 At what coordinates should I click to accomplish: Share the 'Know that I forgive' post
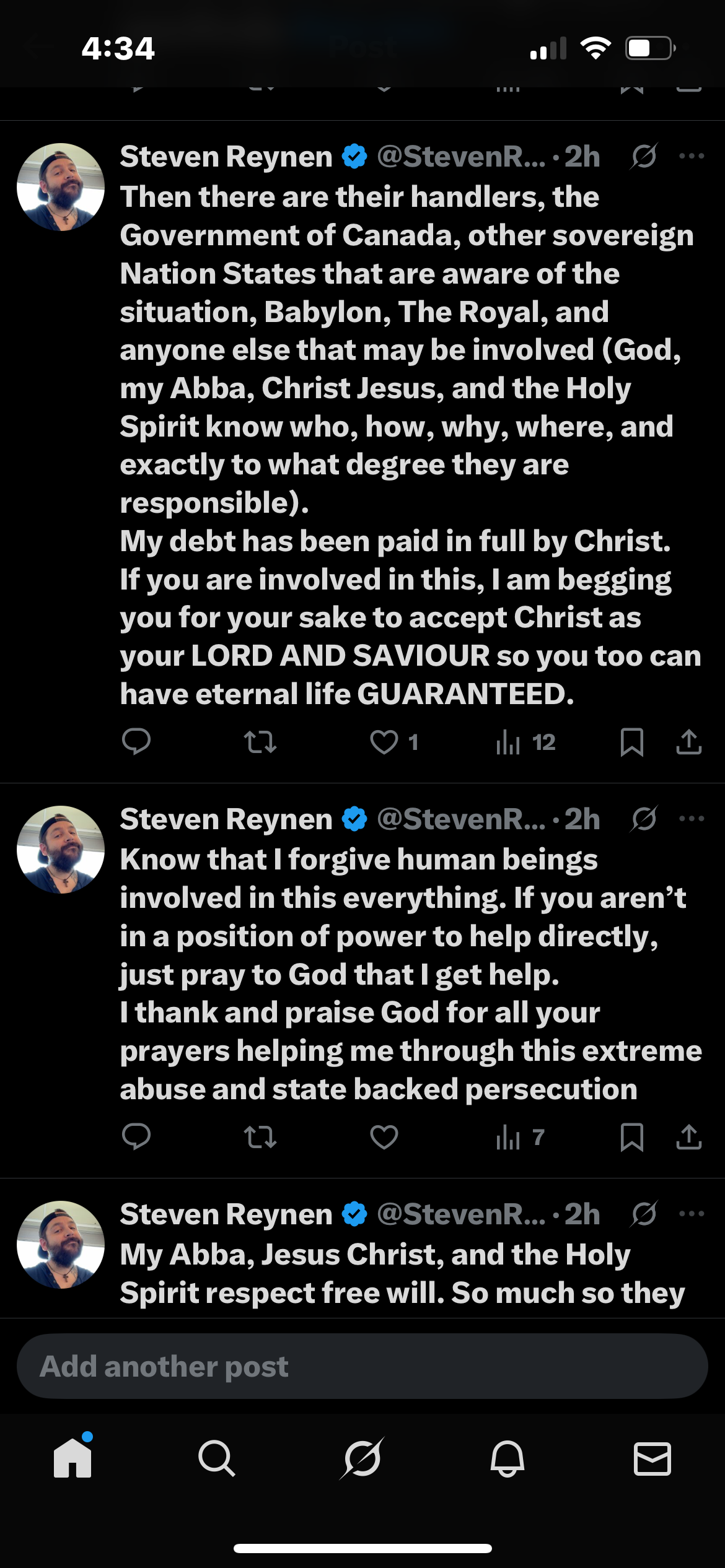click(688, 1136)
